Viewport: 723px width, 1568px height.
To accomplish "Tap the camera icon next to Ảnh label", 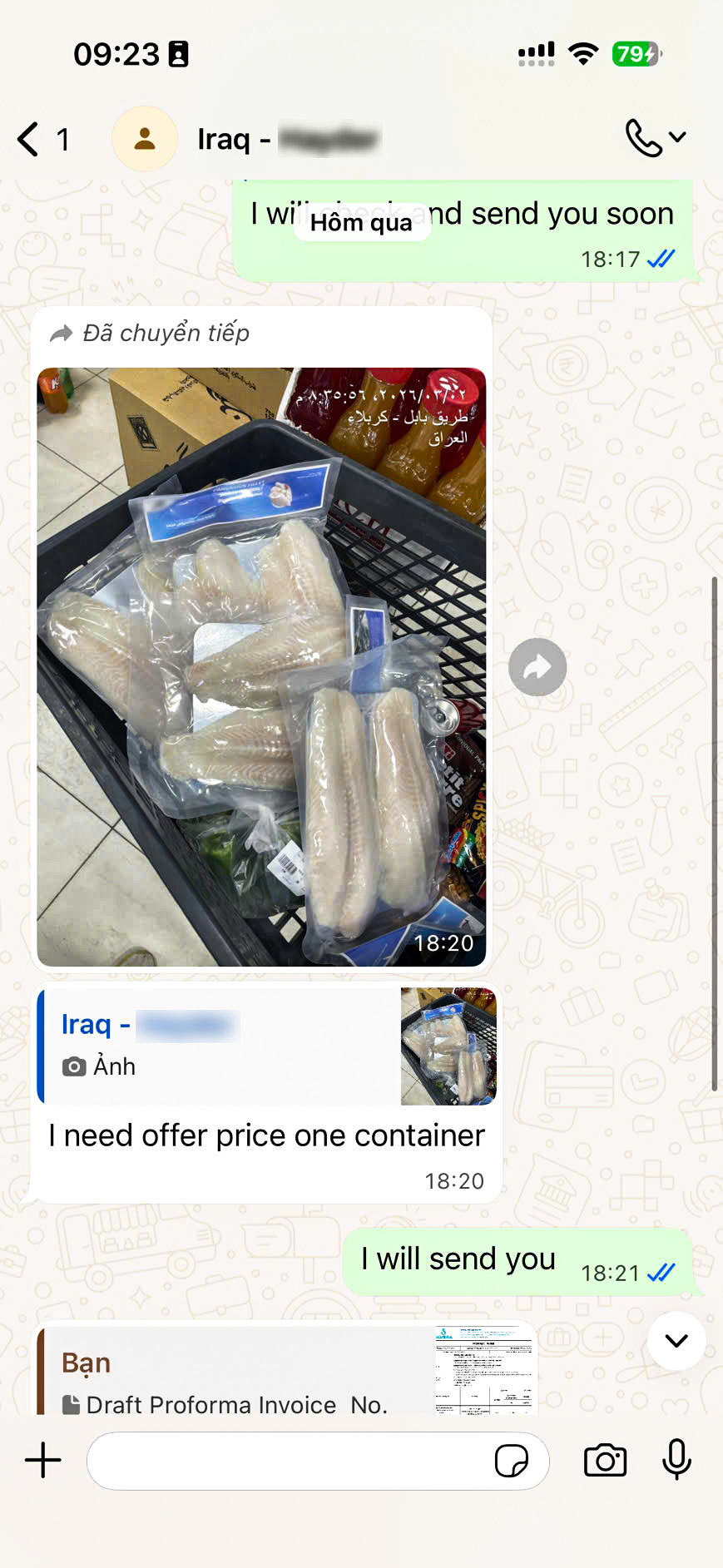I will 75,1066.
